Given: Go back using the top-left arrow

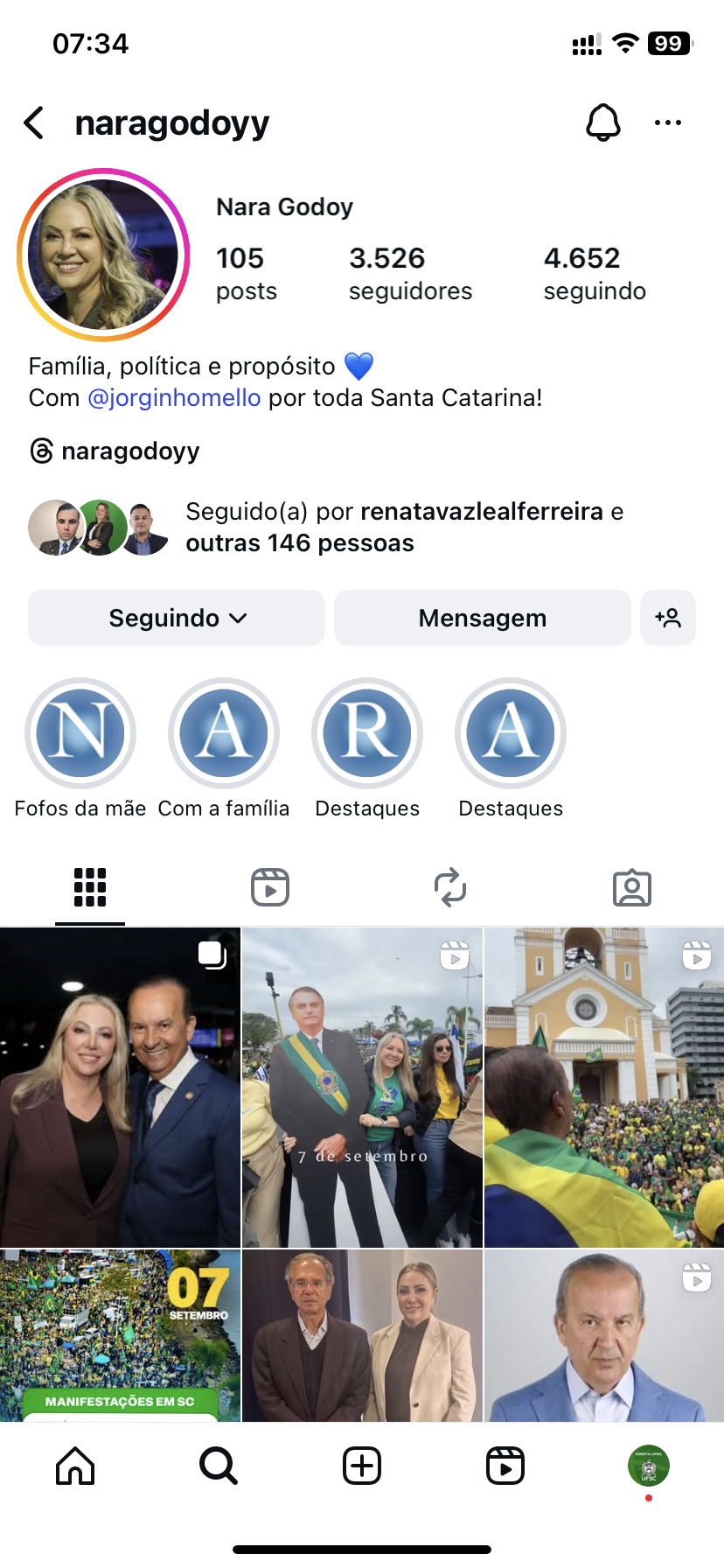Looking at the screenshot, I should (35, 123).
